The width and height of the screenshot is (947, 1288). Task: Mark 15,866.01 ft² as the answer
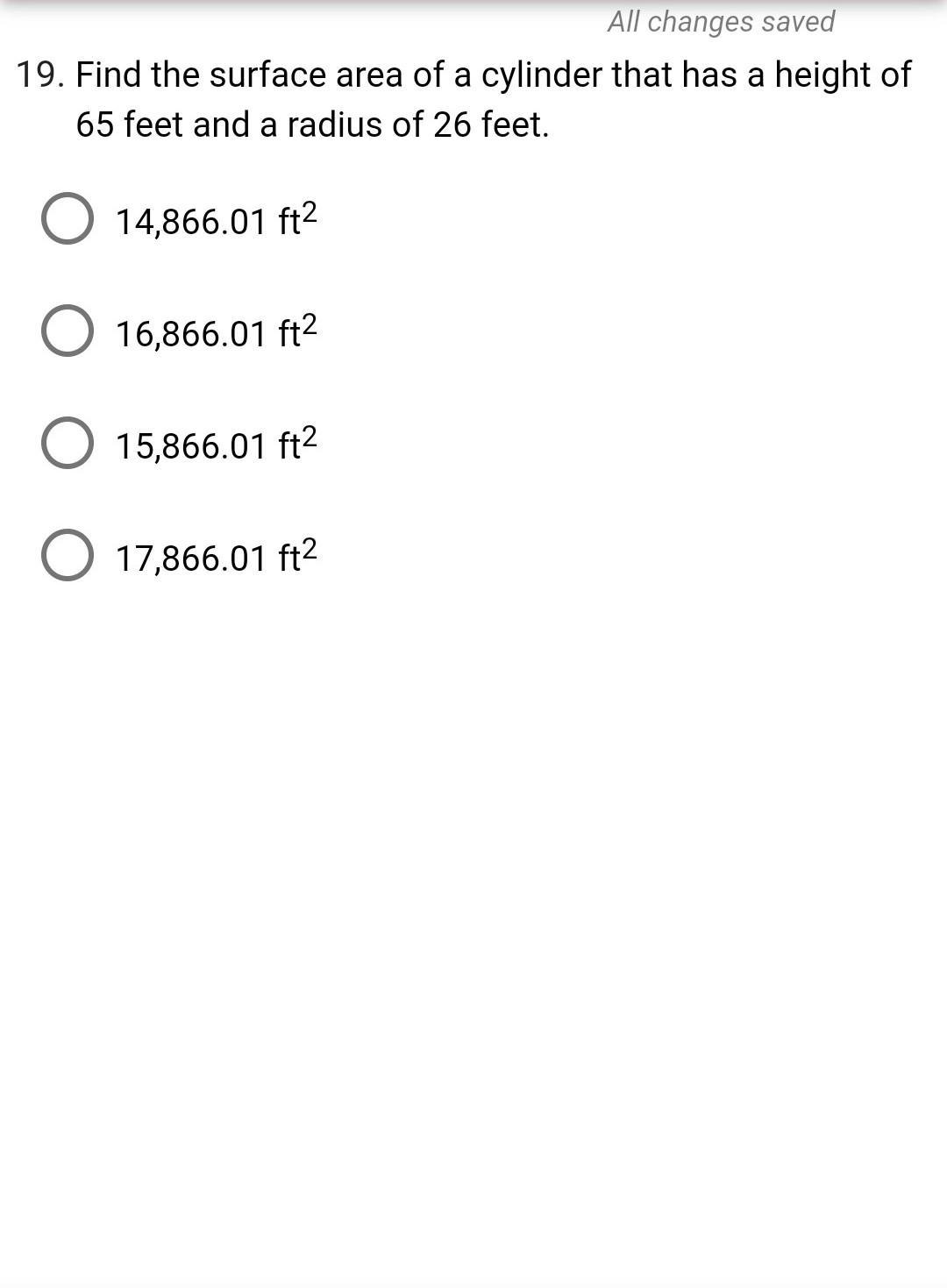68,443
